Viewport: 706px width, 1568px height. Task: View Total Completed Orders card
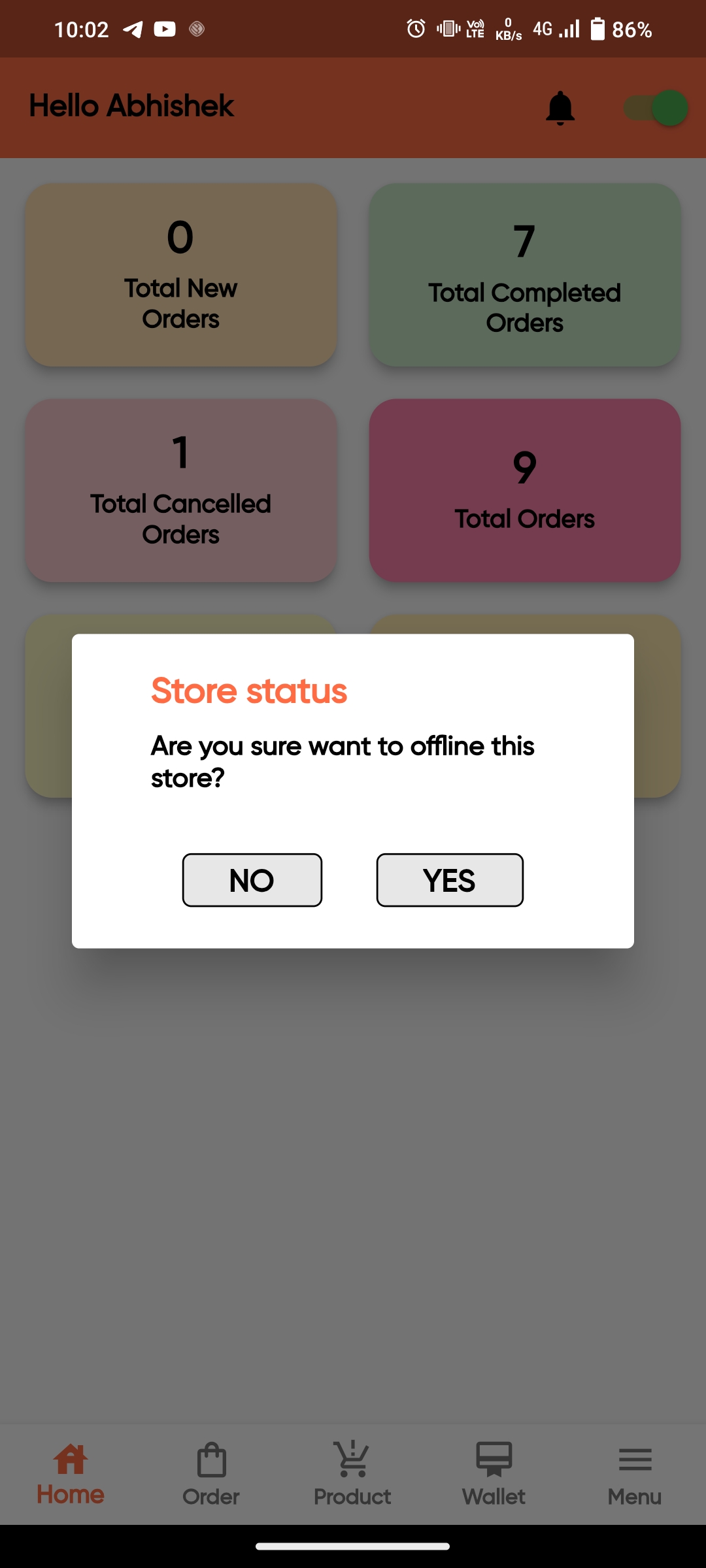click(525, 275)
